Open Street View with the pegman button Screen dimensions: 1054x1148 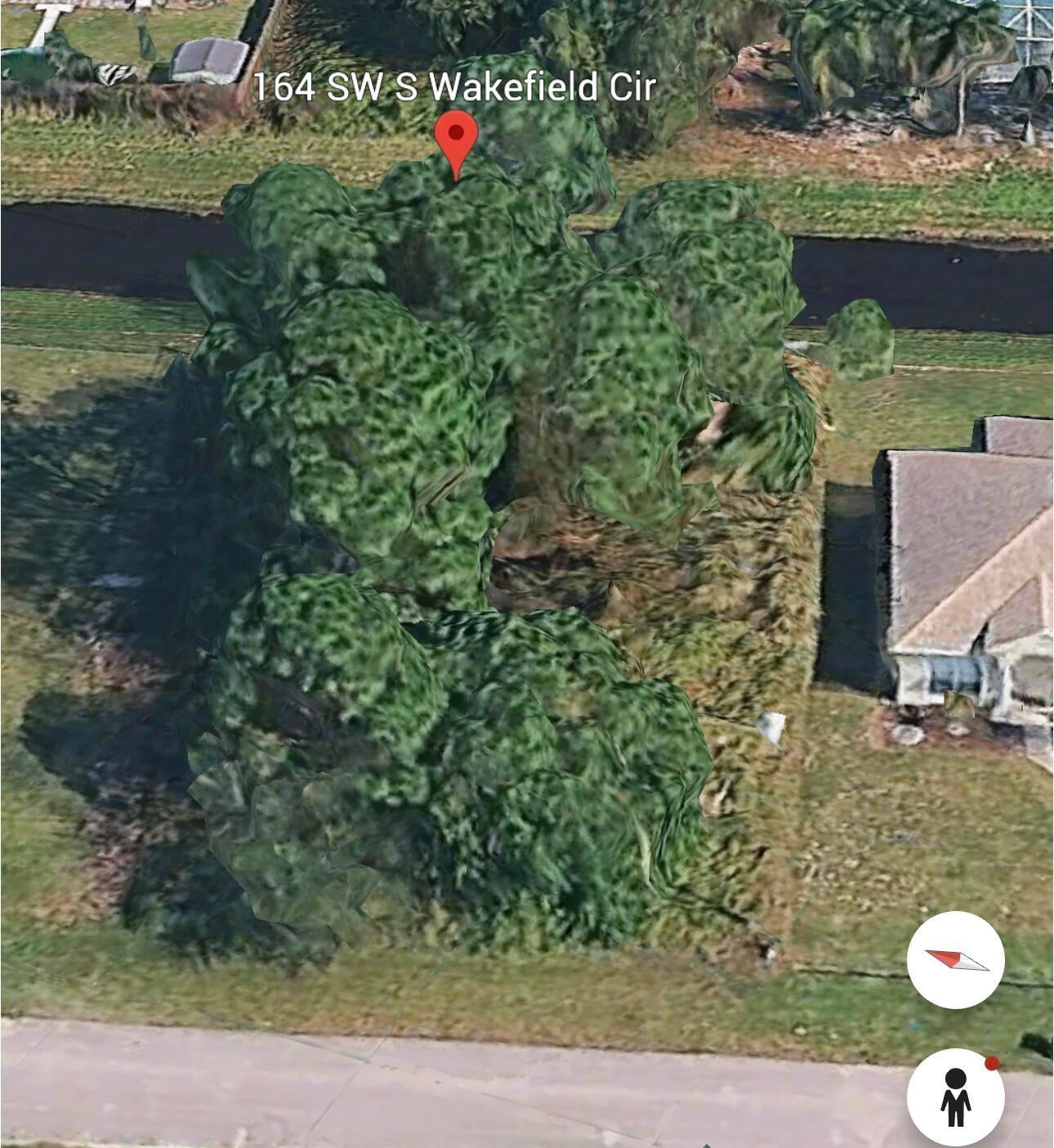(955, 1097)
